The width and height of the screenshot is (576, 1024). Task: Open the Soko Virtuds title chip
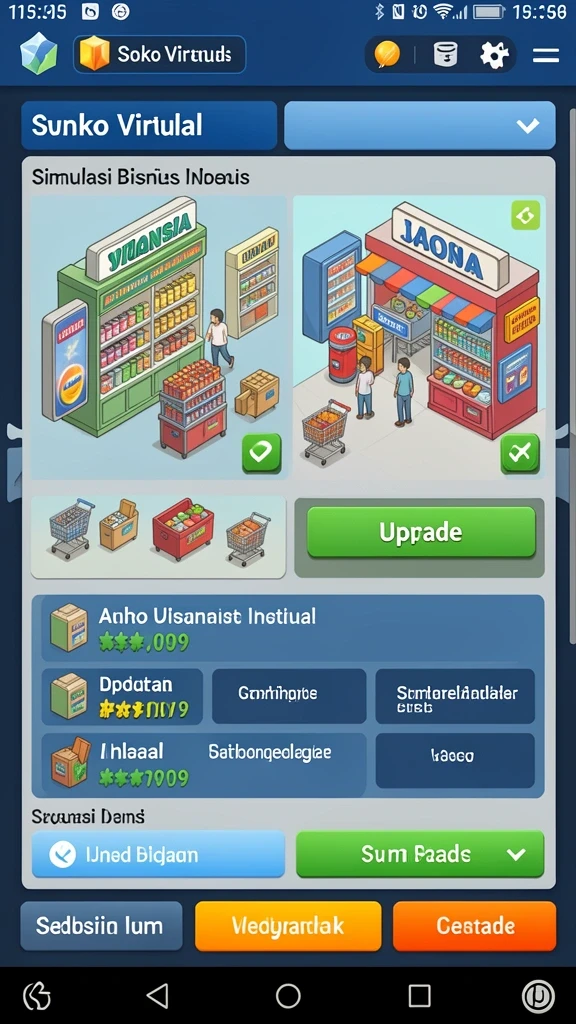(x=159, y=54)
